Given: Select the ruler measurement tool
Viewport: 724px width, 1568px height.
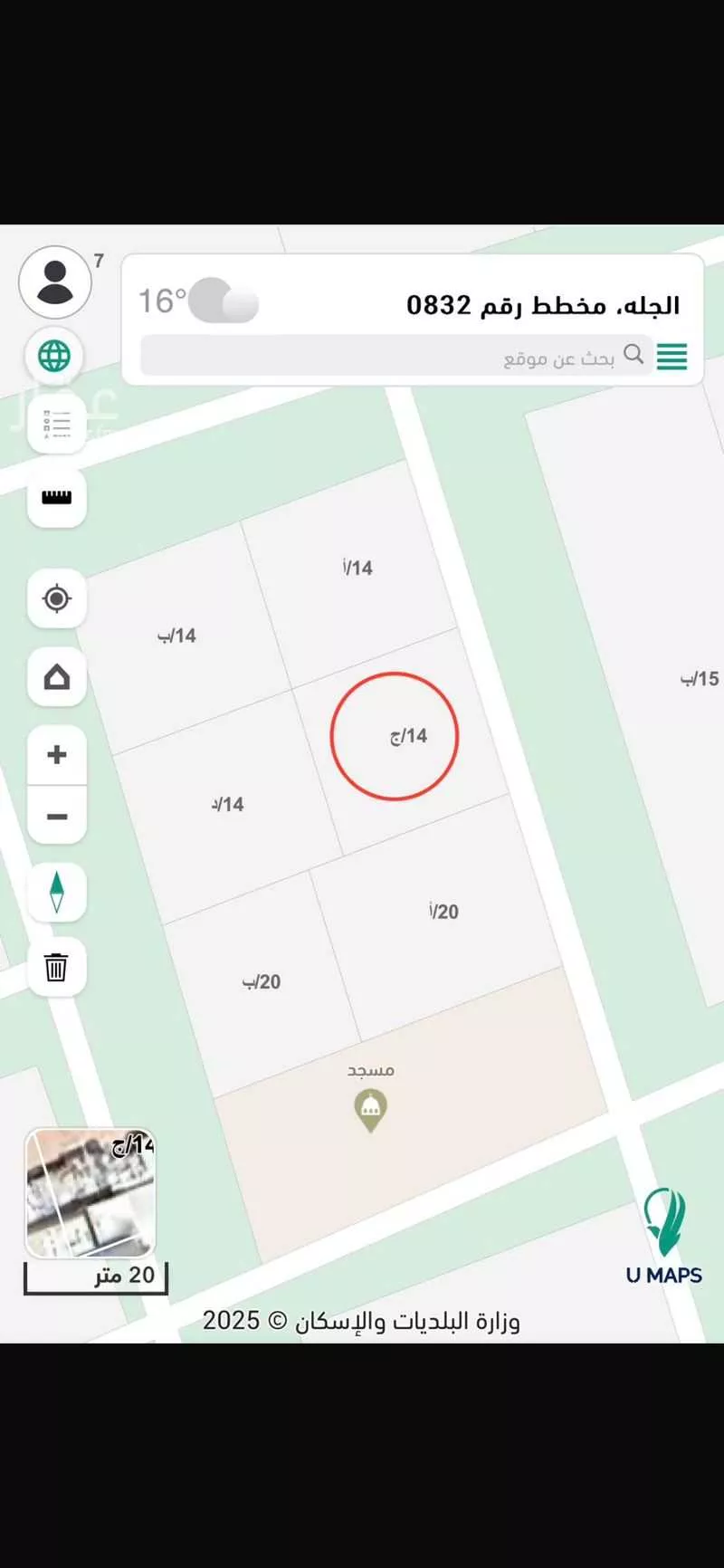Looking at the screenshot, I should [56, 497].
